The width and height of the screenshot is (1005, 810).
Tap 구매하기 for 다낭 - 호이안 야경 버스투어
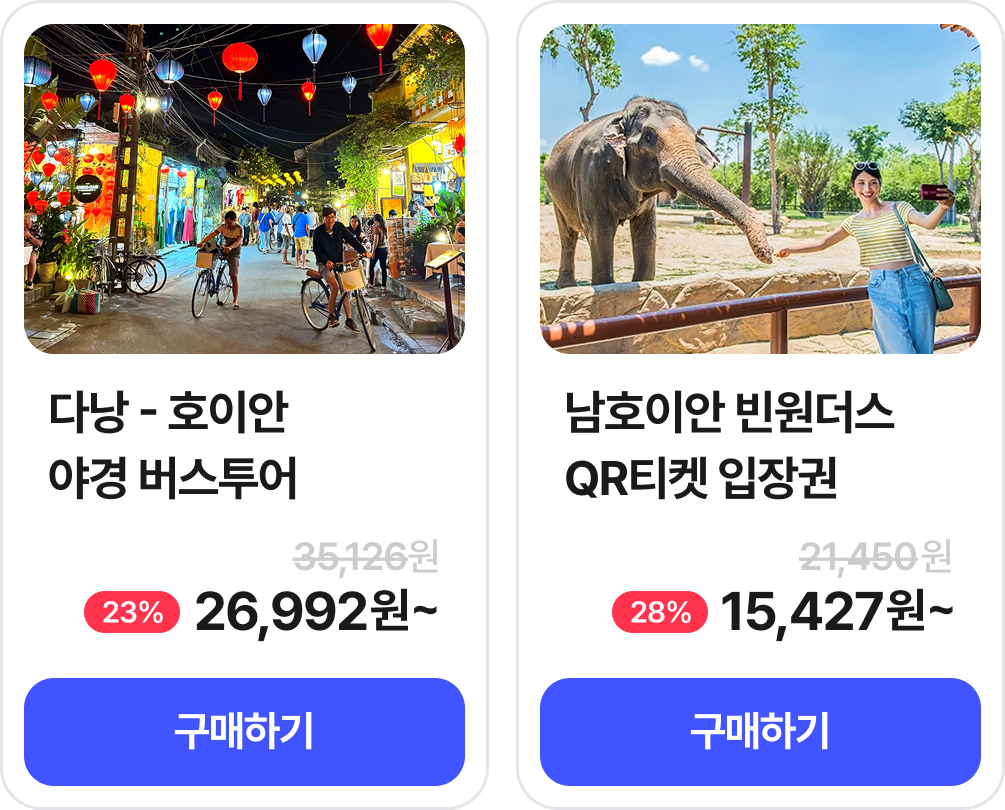pos(244,731)
